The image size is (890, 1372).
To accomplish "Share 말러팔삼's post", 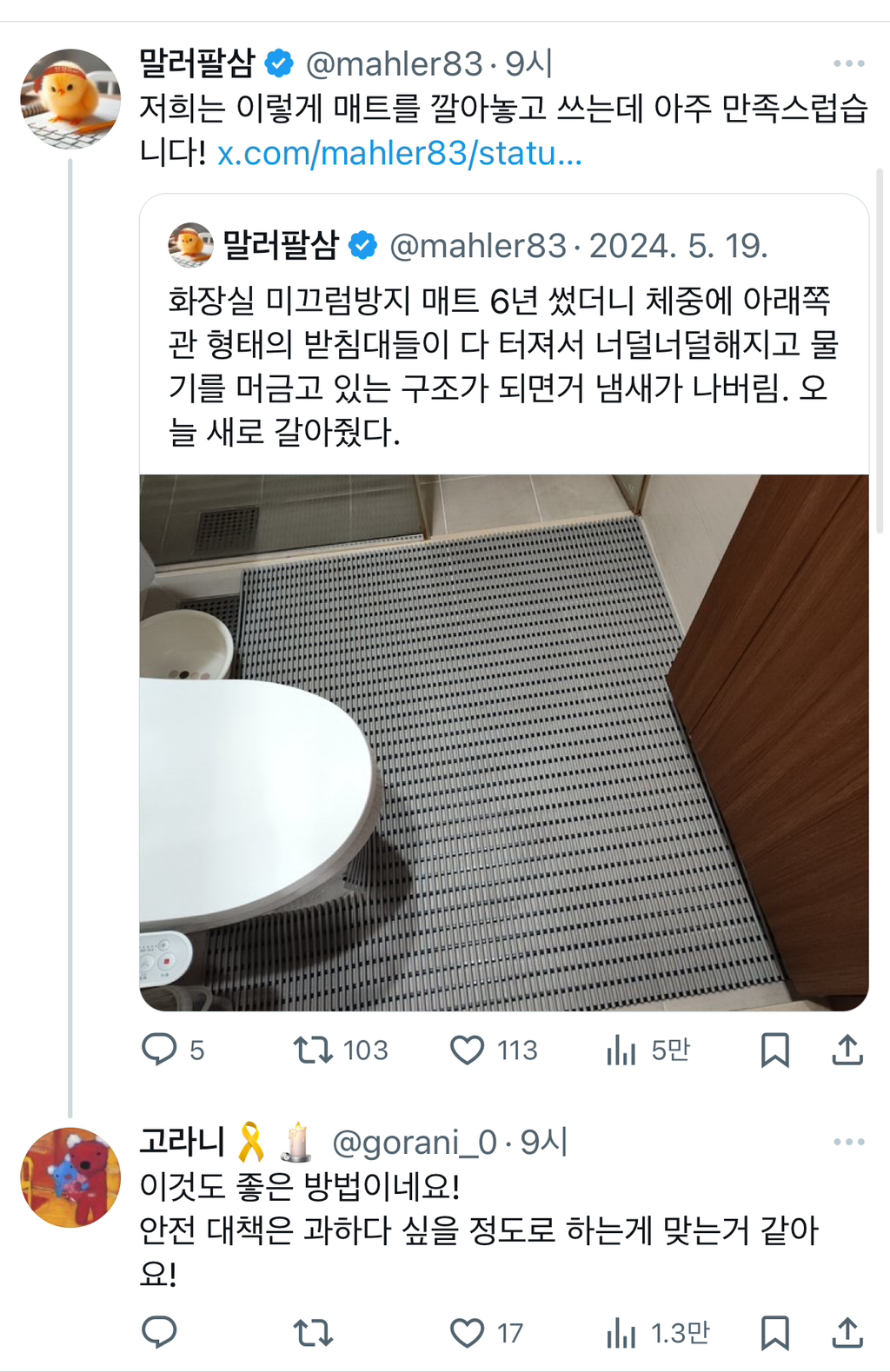I will [x=847, y=1050].
